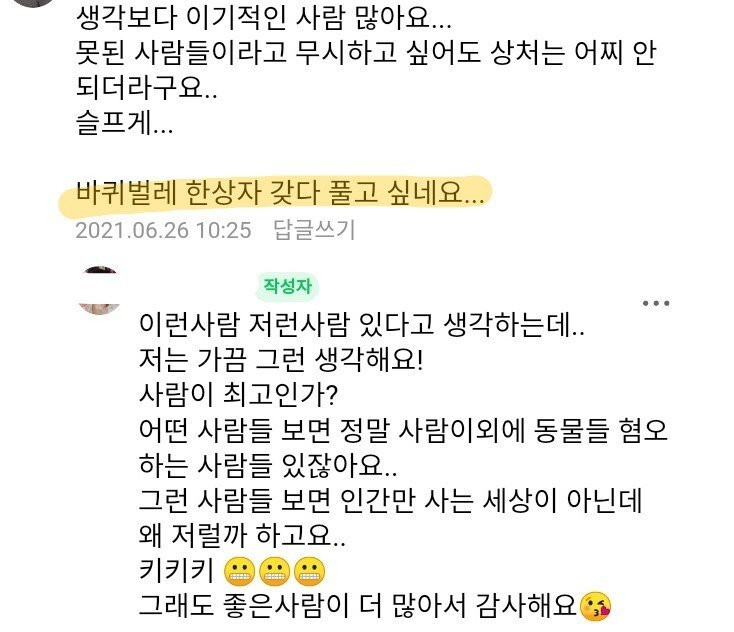
Task: Open the 작성자 reply author's profile picture
Action: [x=98, y=289]
